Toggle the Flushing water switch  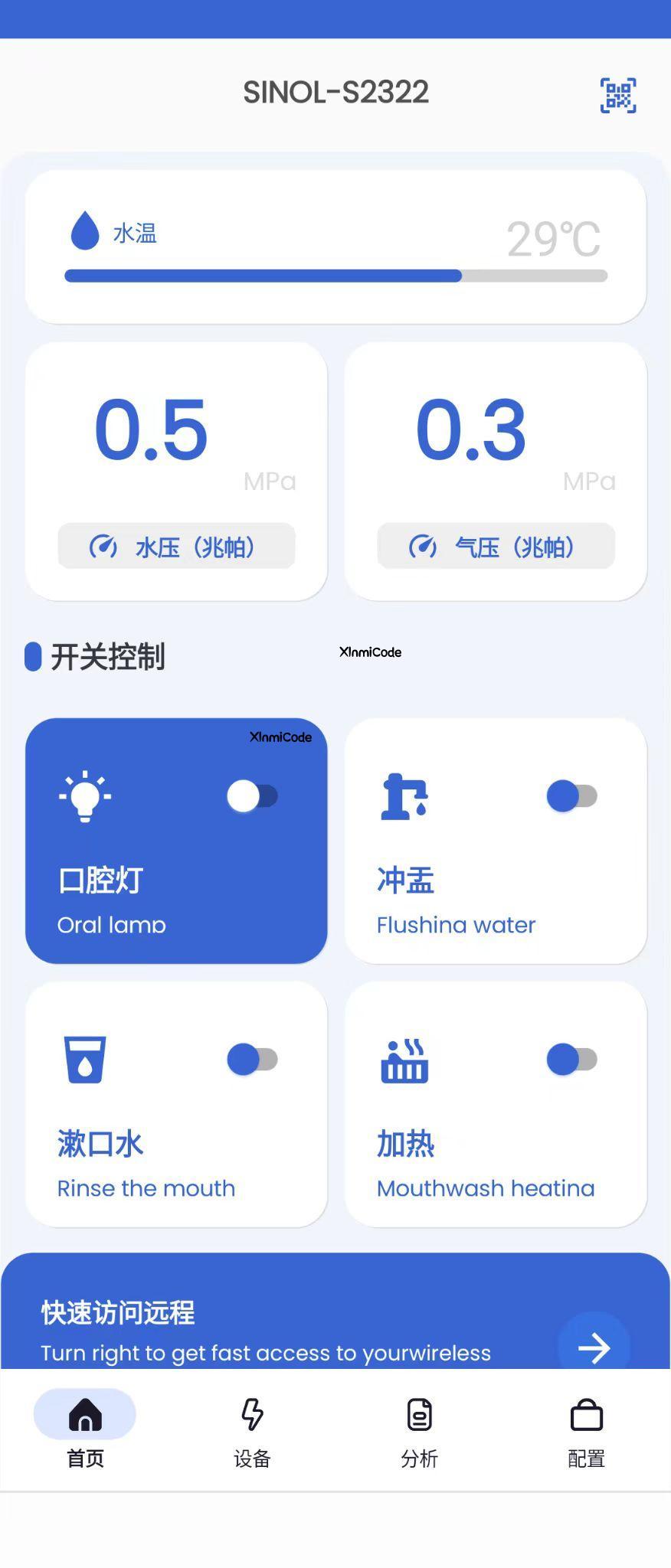point(571,796)
